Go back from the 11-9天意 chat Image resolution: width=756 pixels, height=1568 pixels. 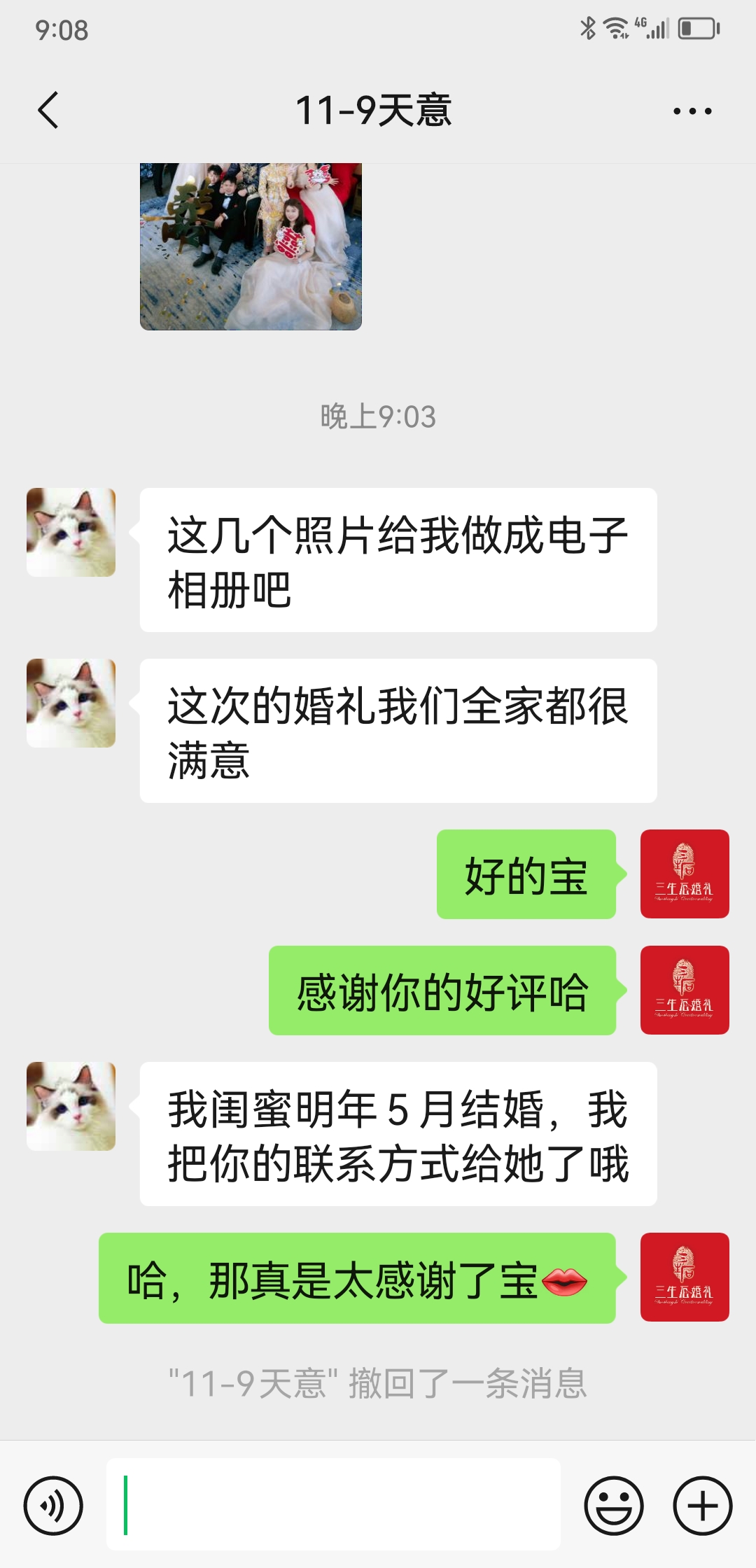[48, 111]
